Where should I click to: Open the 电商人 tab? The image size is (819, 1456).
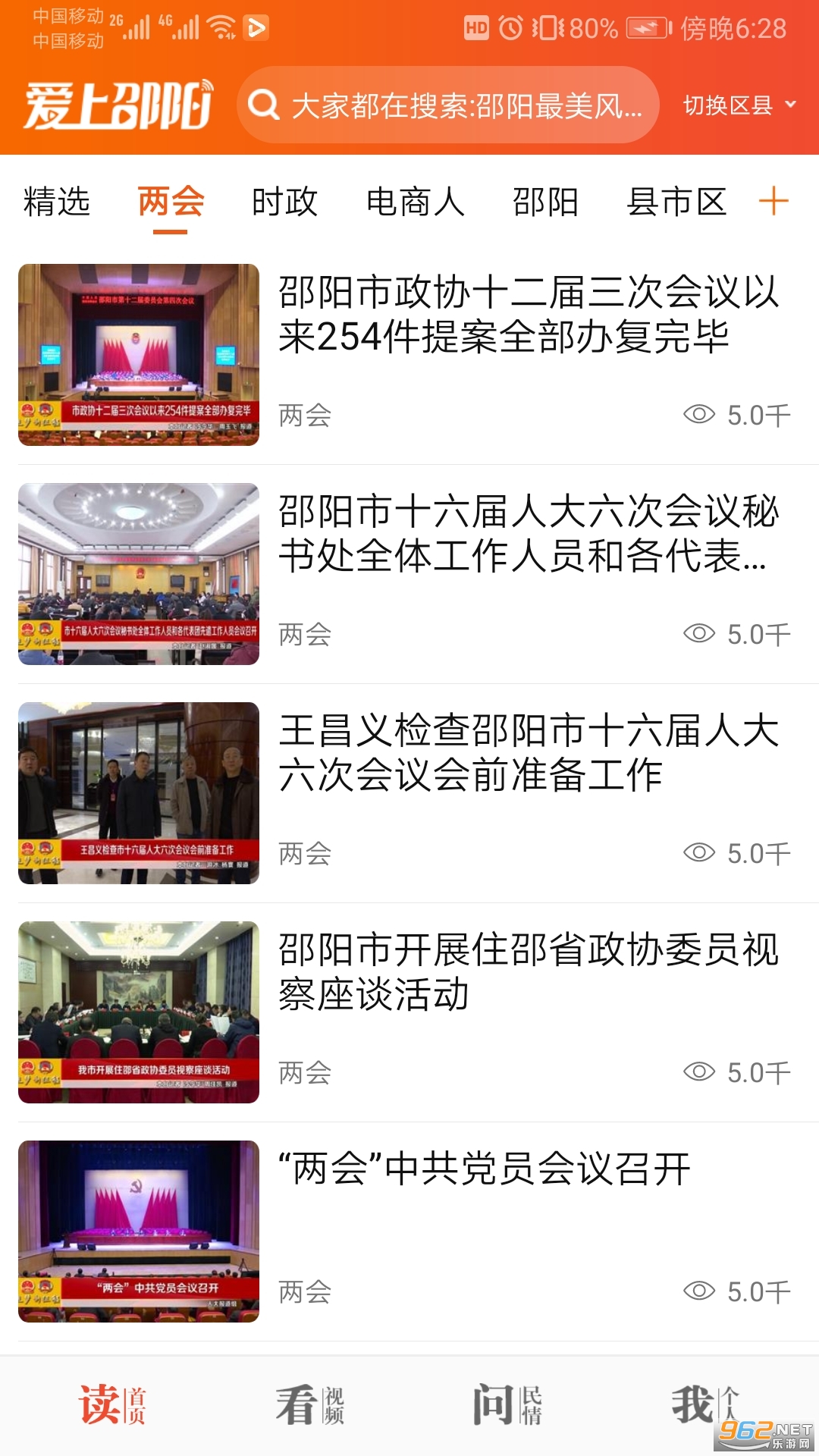415,202
